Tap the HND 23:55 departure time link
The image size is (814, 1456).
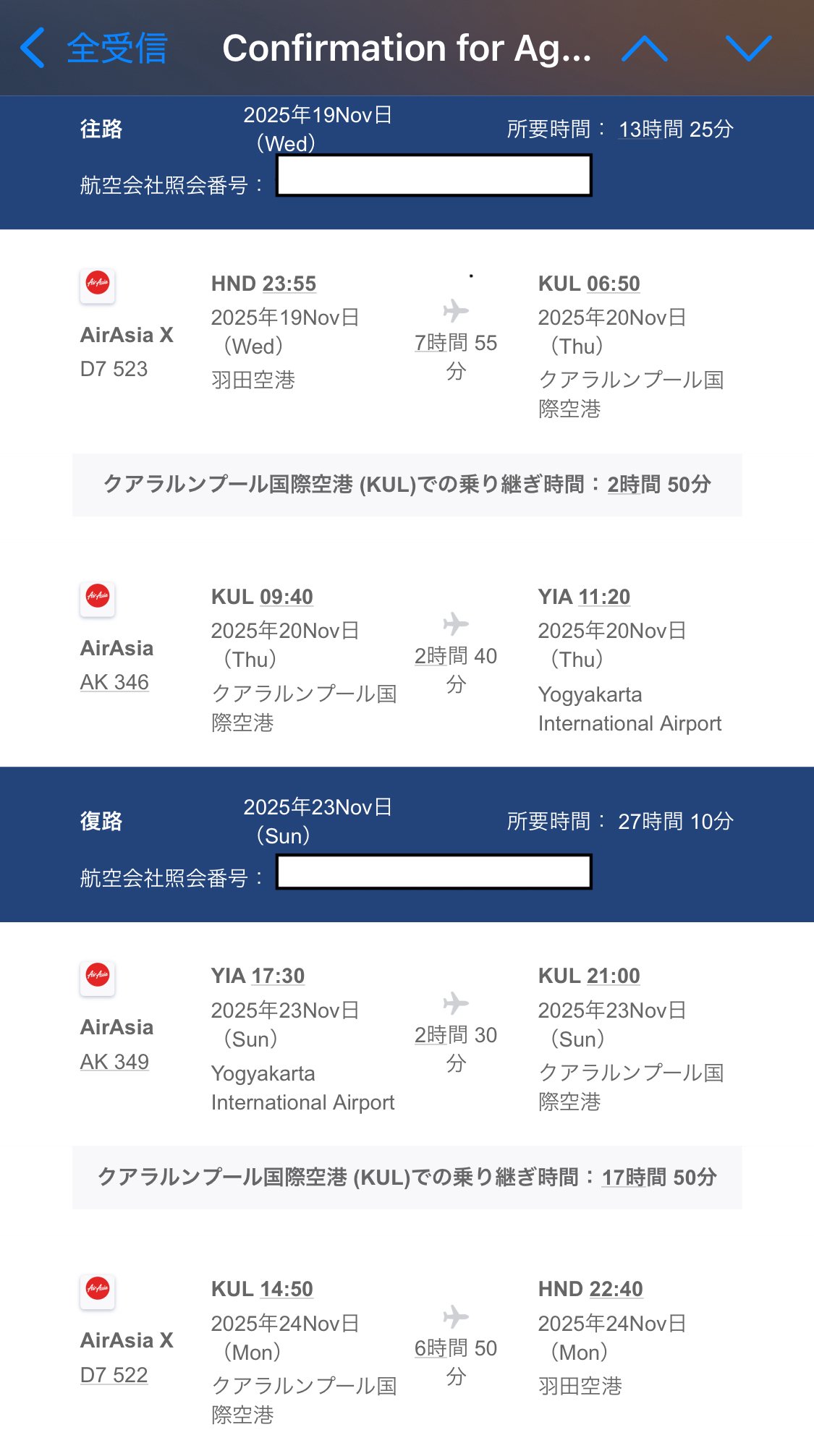coord(288,284)
